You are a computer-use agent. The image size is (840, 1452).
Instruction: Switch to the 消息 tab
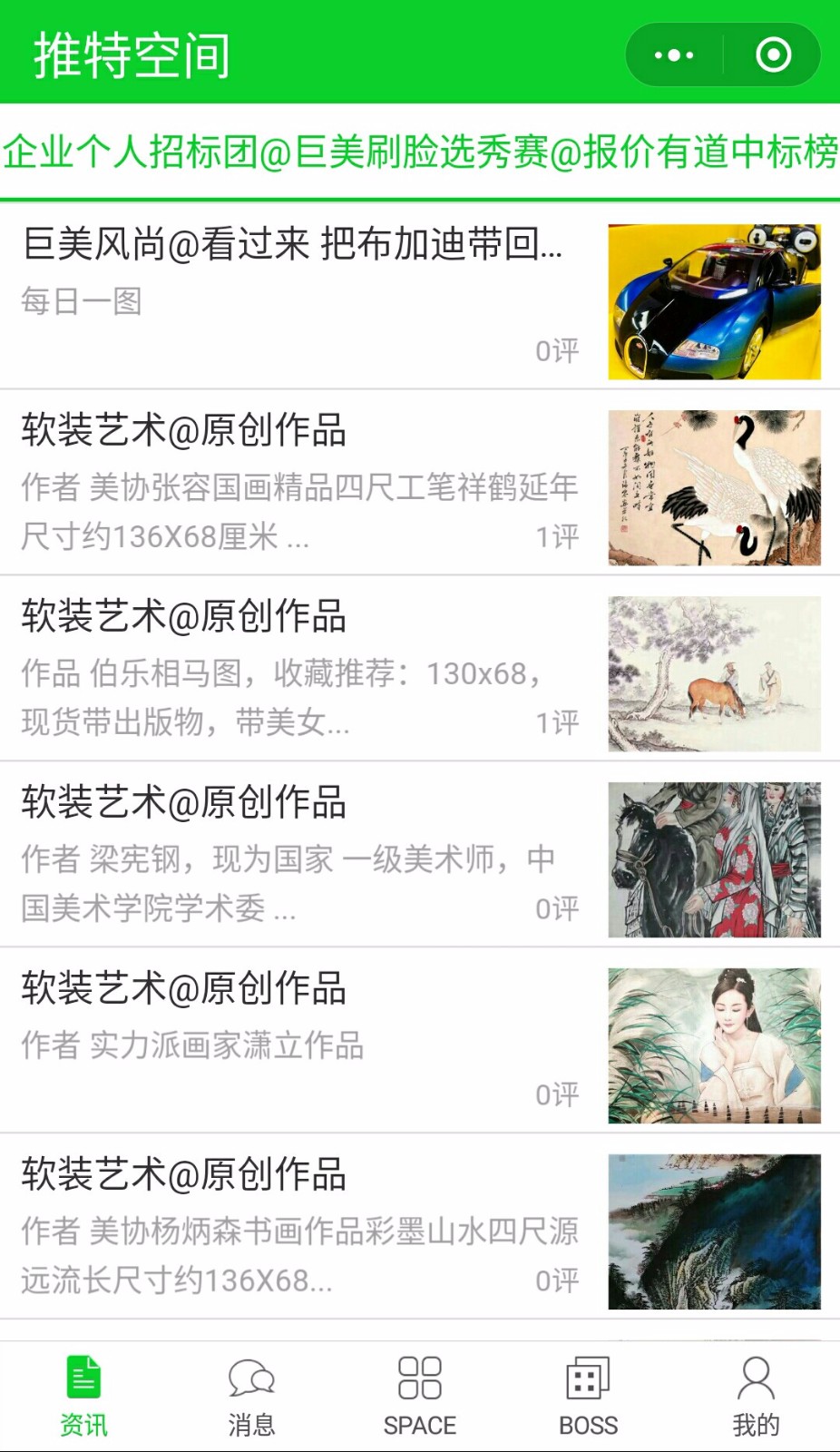(251, 1397)
